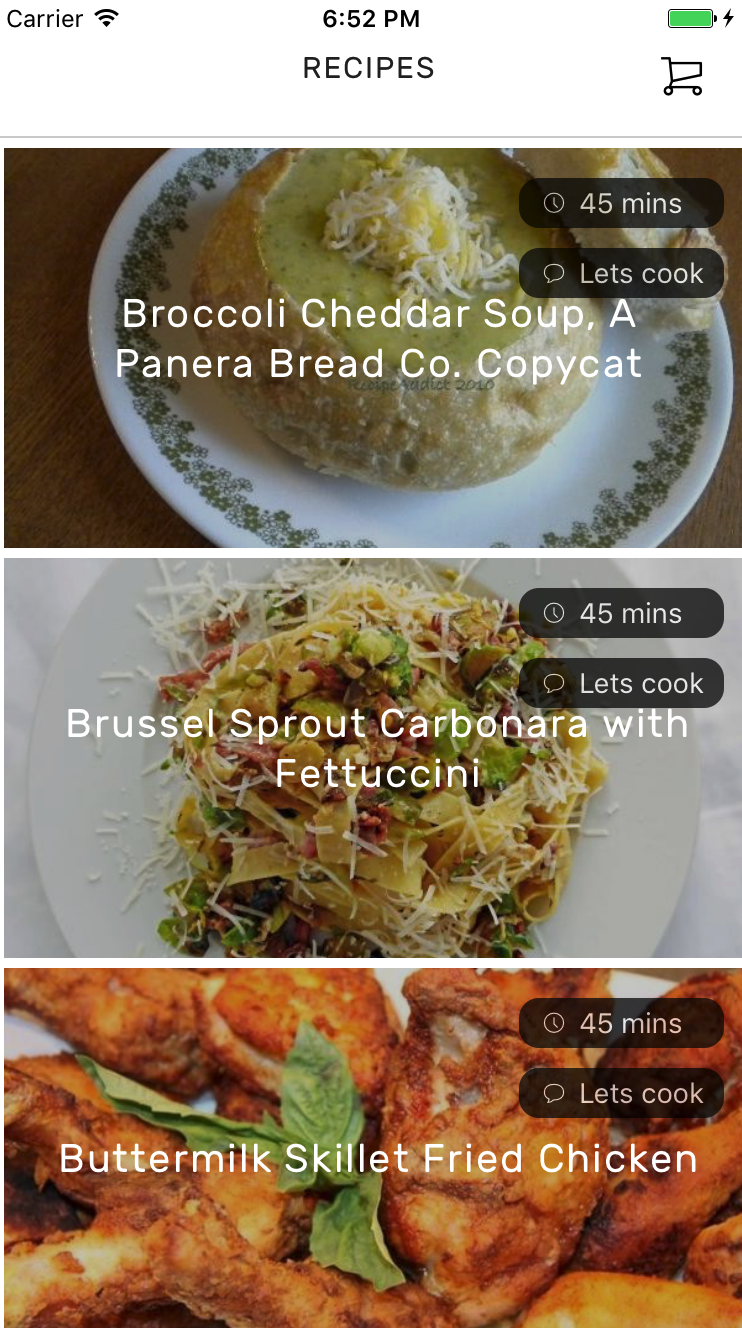742x1328 pixels.
Task: Open the Broccoli Cheddar Soup recipe card
Action: click(373, 348)
